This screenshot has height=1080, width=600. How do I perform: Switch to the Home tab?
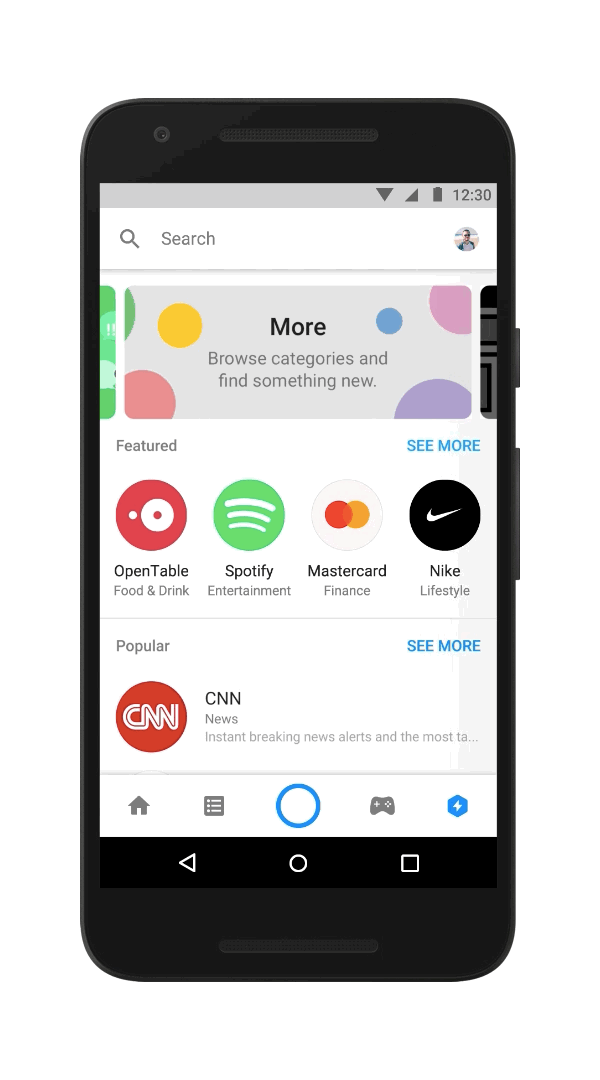(x=139, y=806)
